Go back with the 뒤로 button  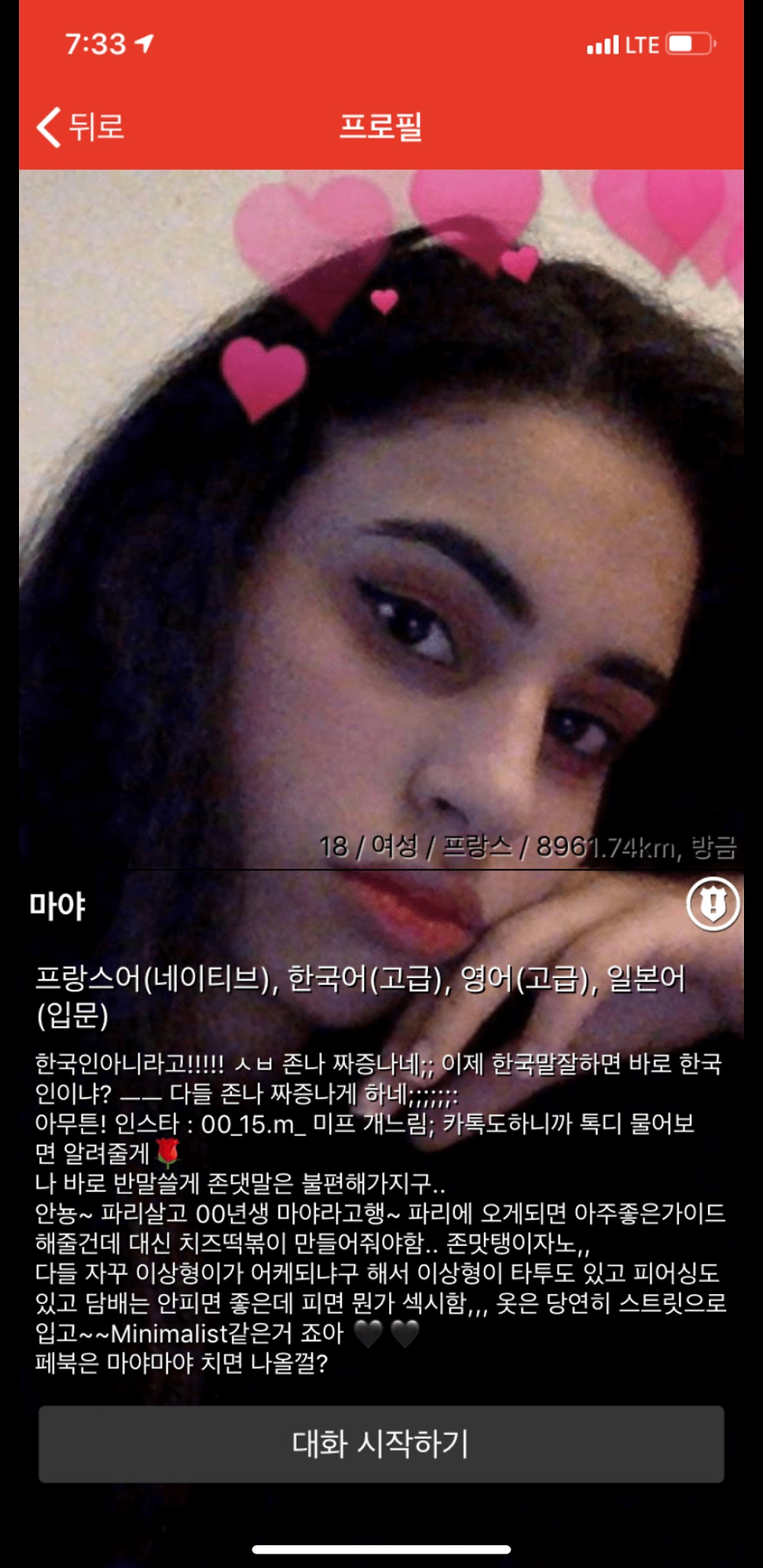pos(81,126)
